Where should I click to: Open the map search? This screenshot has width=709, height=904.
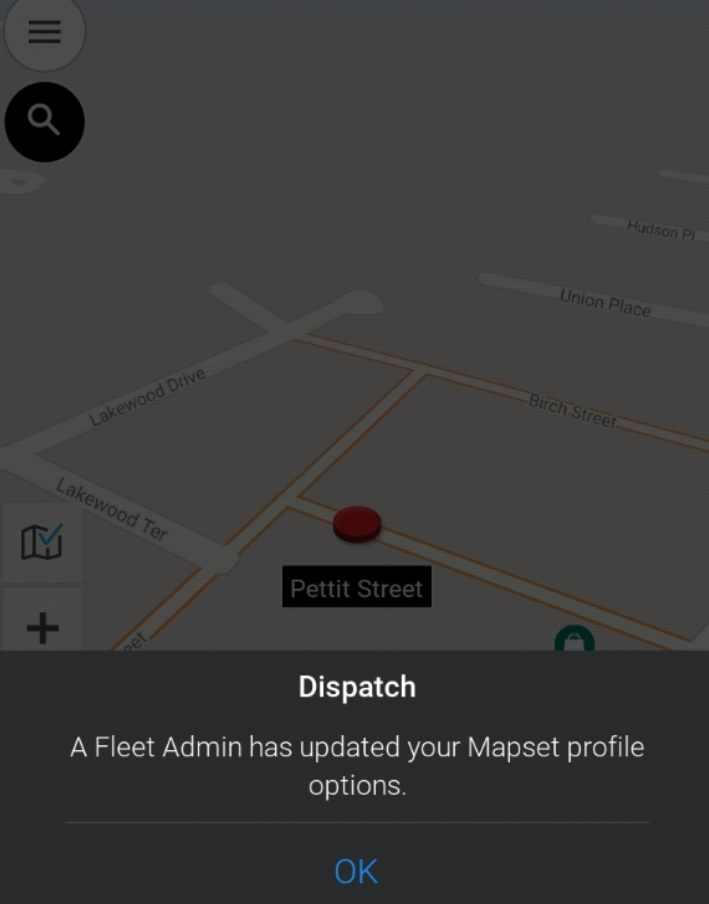(x=44, y=122)
